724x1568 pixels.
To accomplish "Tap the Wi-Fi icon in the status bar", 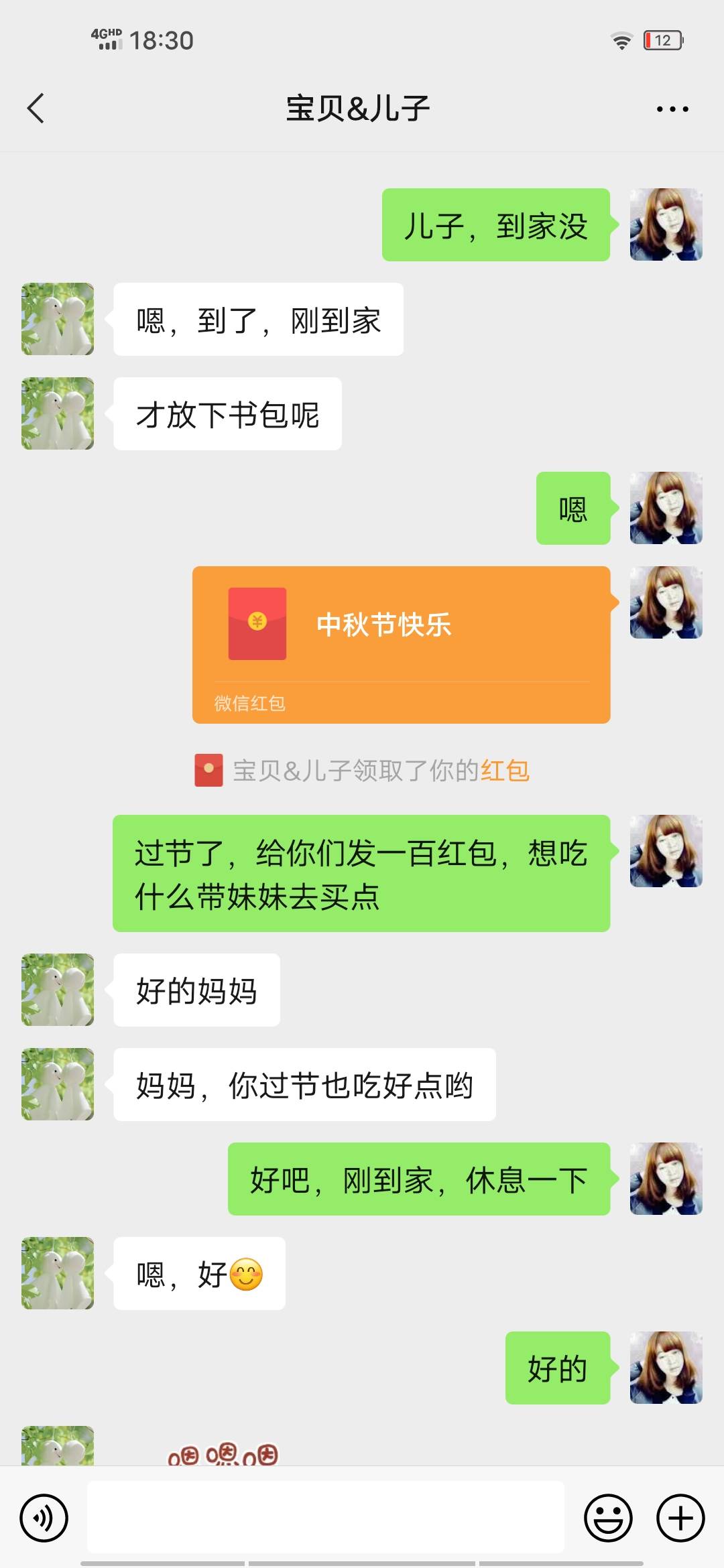I will [x=621, y=40].
